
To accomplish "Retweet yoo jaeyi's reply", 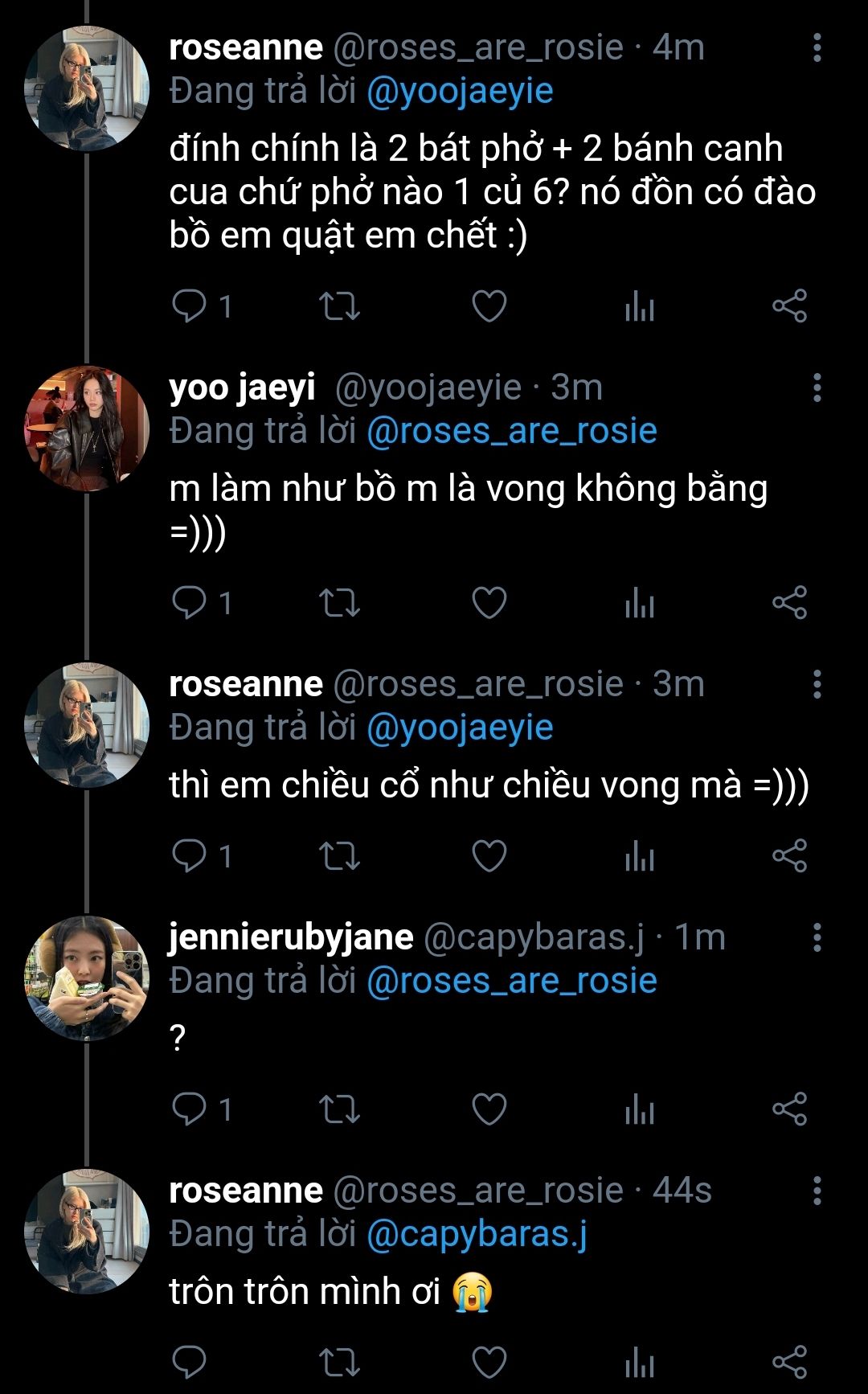I will pos(339,603).
